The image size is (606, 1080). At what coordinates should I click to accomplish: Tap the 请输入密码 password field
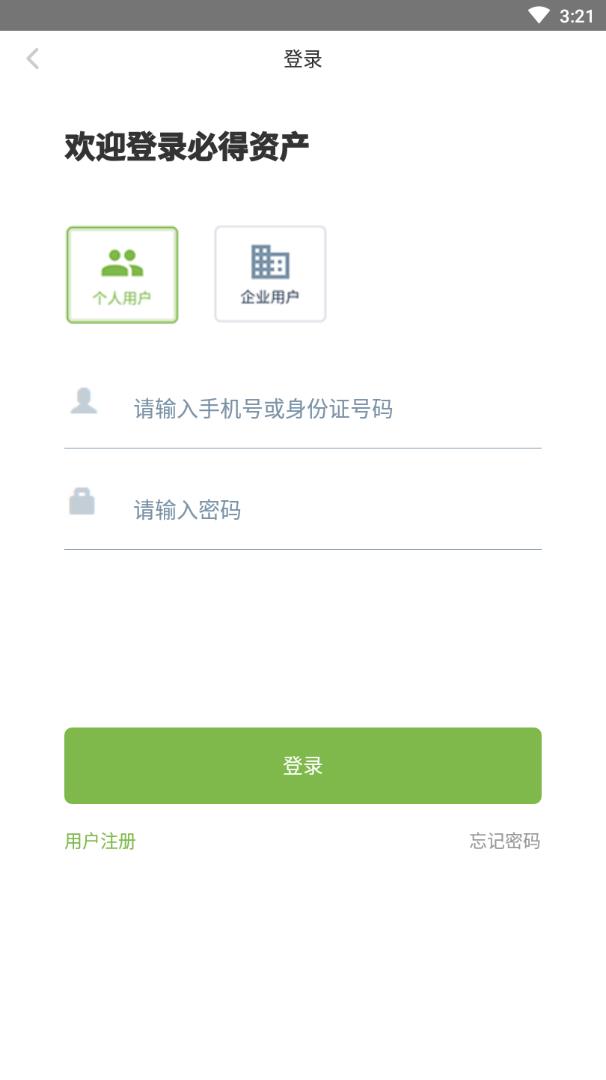click(x=303, y=510)
